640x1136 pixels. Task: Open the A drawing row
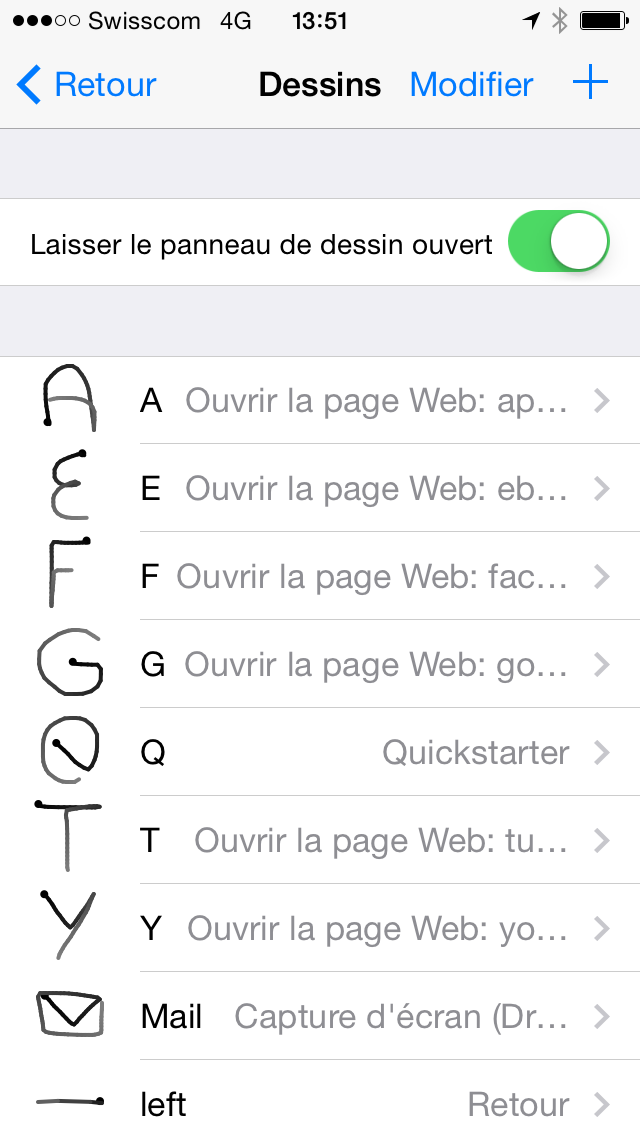tap(320, 400)
